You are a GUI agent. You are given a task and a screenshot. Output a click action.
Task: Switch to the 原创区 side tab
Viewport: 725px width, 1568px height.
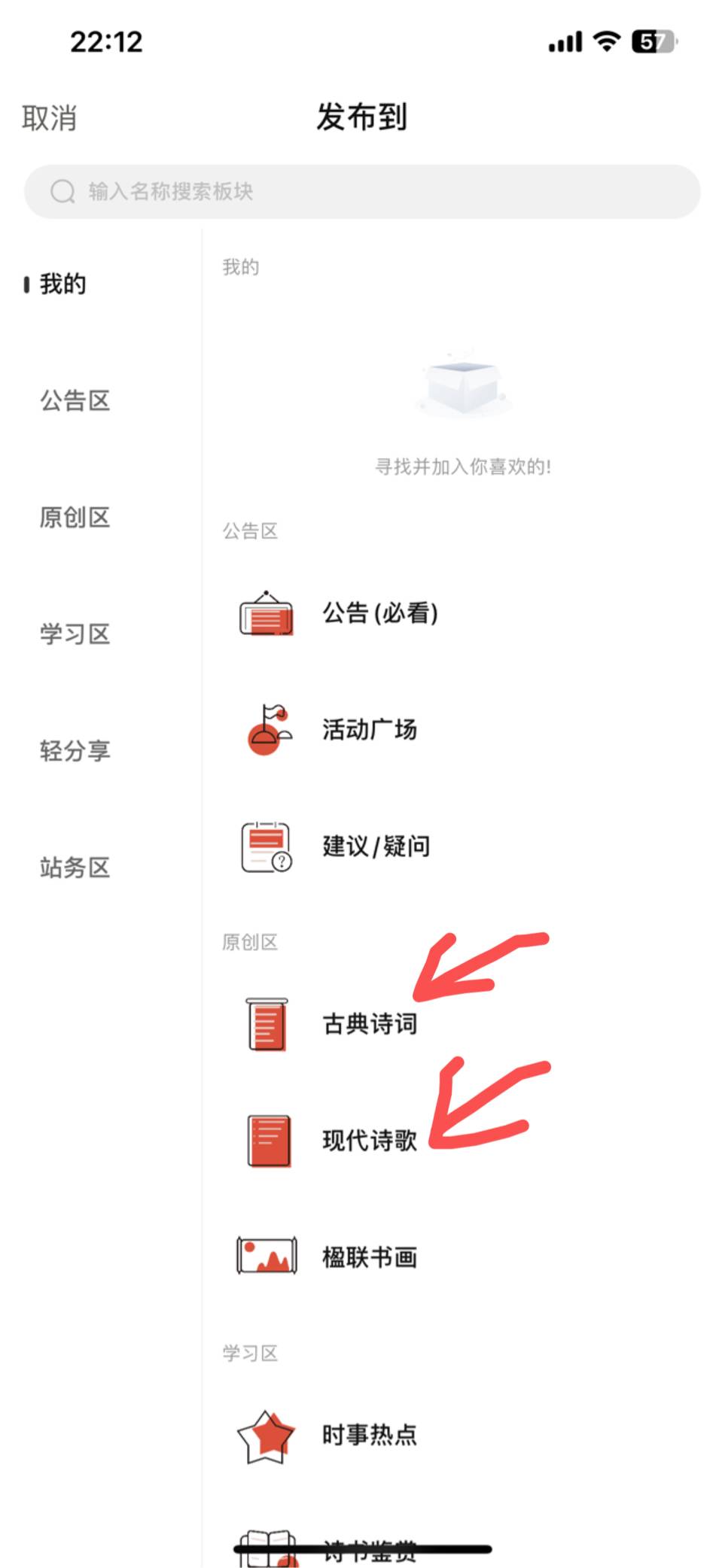tap(75, 518)
